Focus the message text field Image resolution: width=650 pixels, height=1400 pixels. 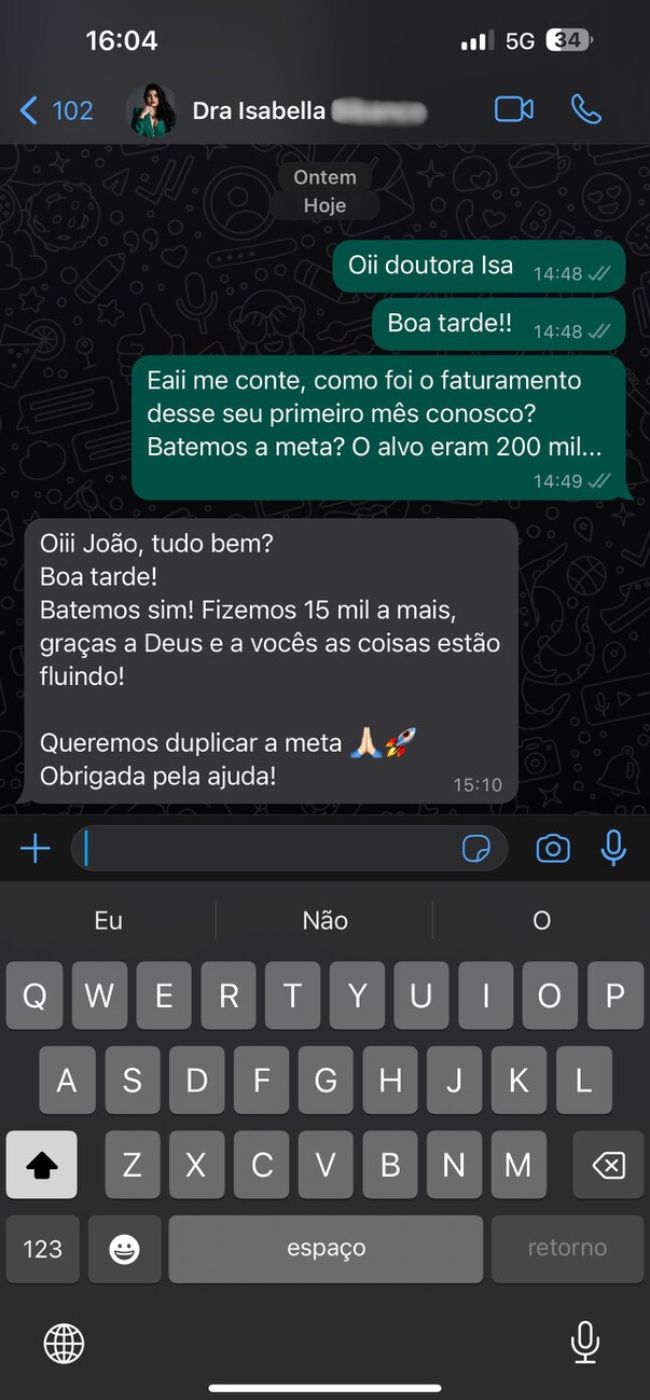pyautogui.click(x=265, y=849)
